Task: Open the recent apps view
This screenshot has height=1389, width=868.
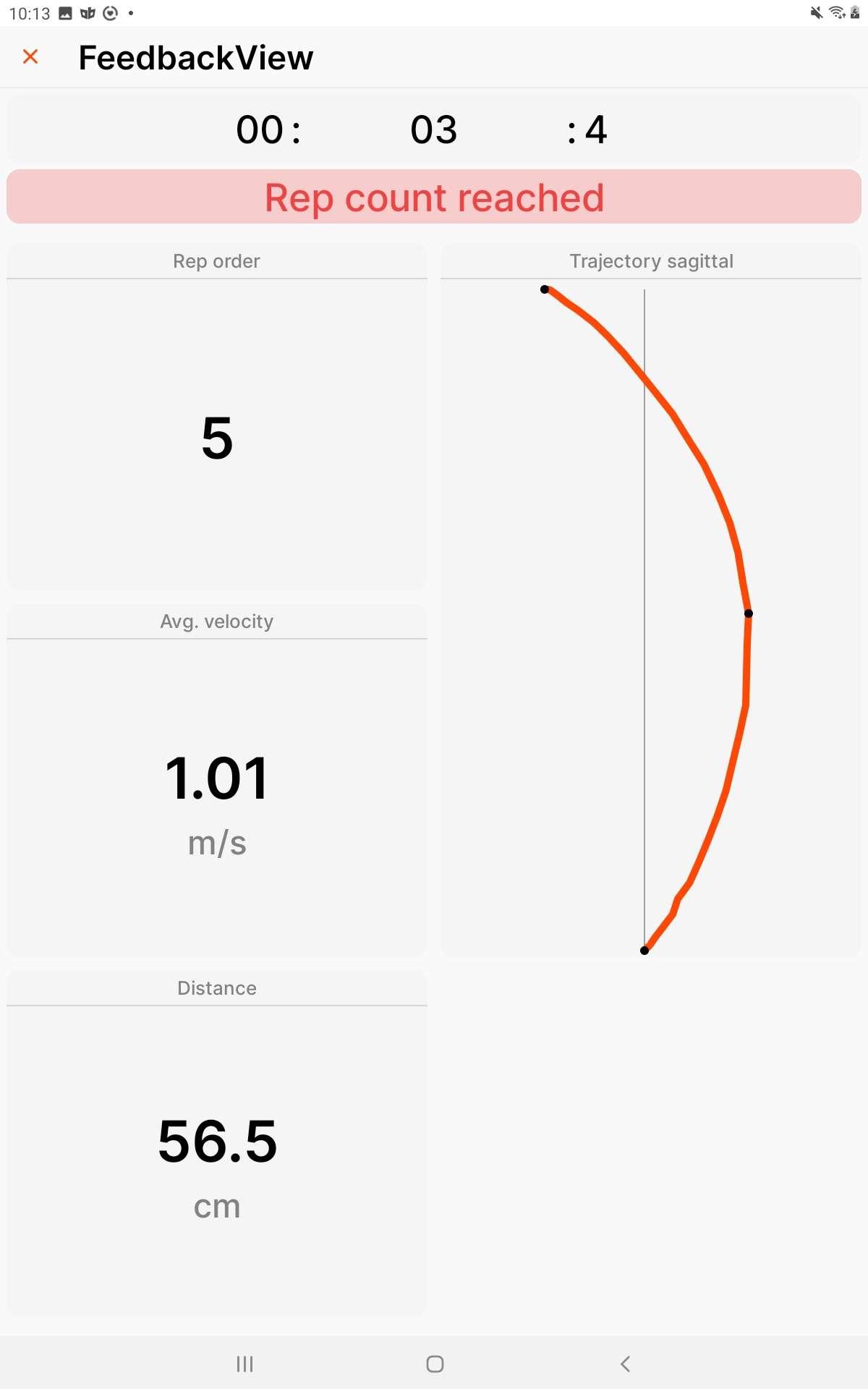Action: (244, 1364)
